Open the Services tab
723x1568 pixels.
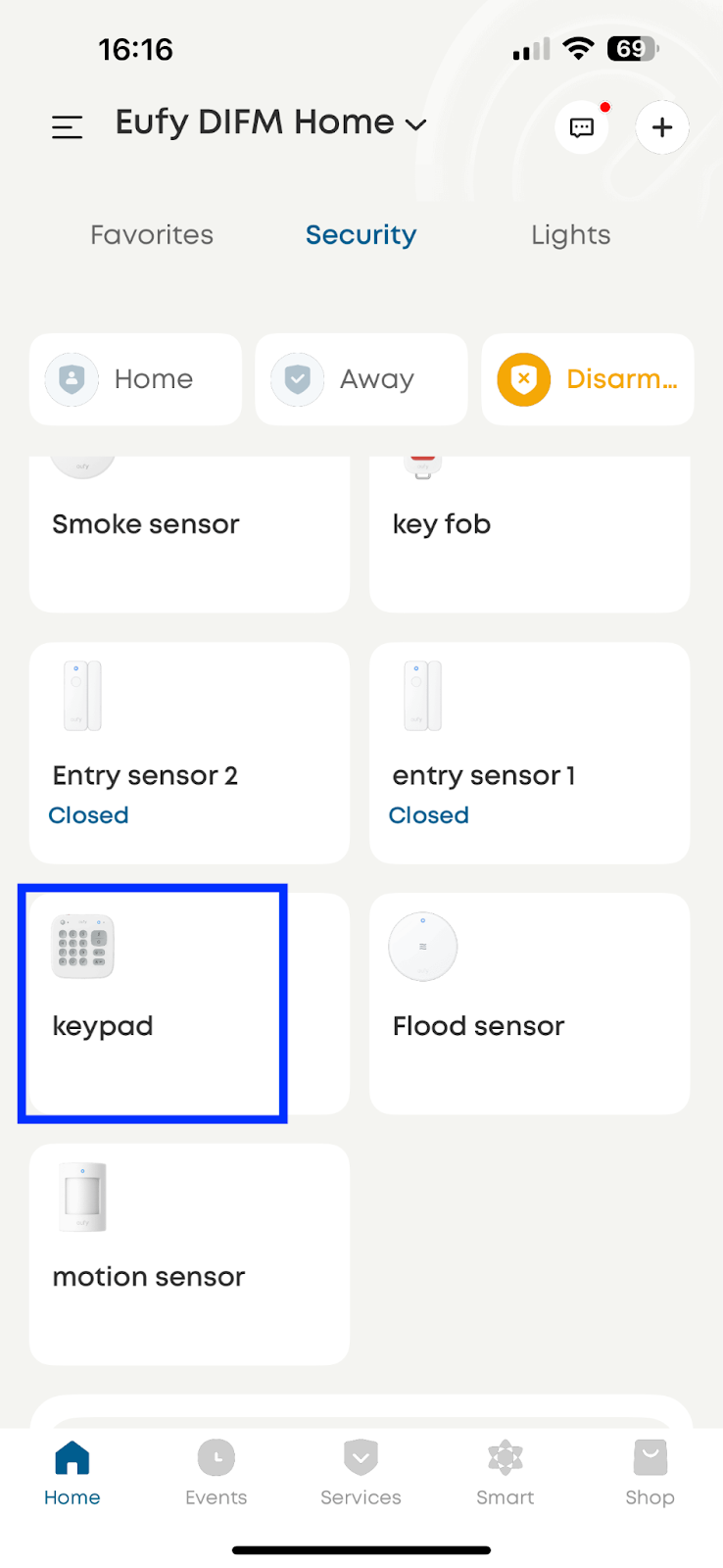pos(361,1472)
